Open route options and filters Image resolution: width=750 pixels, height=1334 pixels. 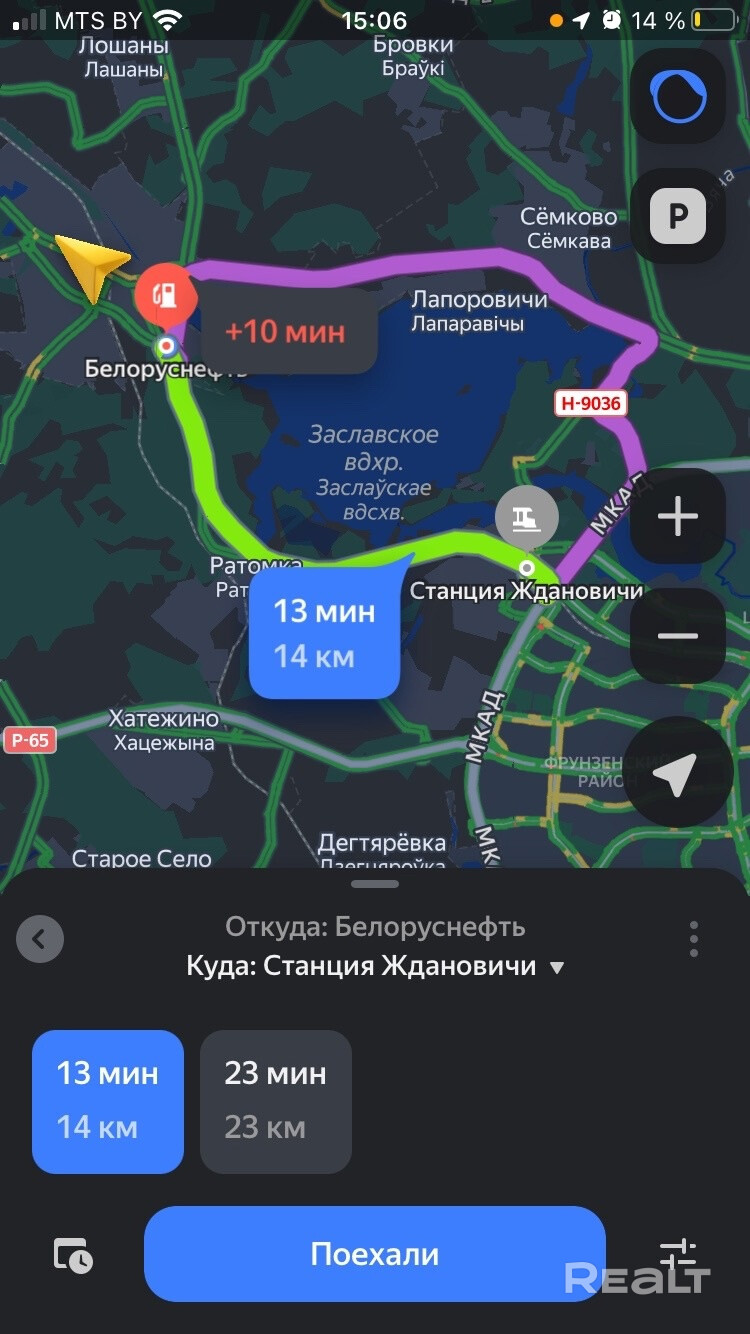point(678,1254)
